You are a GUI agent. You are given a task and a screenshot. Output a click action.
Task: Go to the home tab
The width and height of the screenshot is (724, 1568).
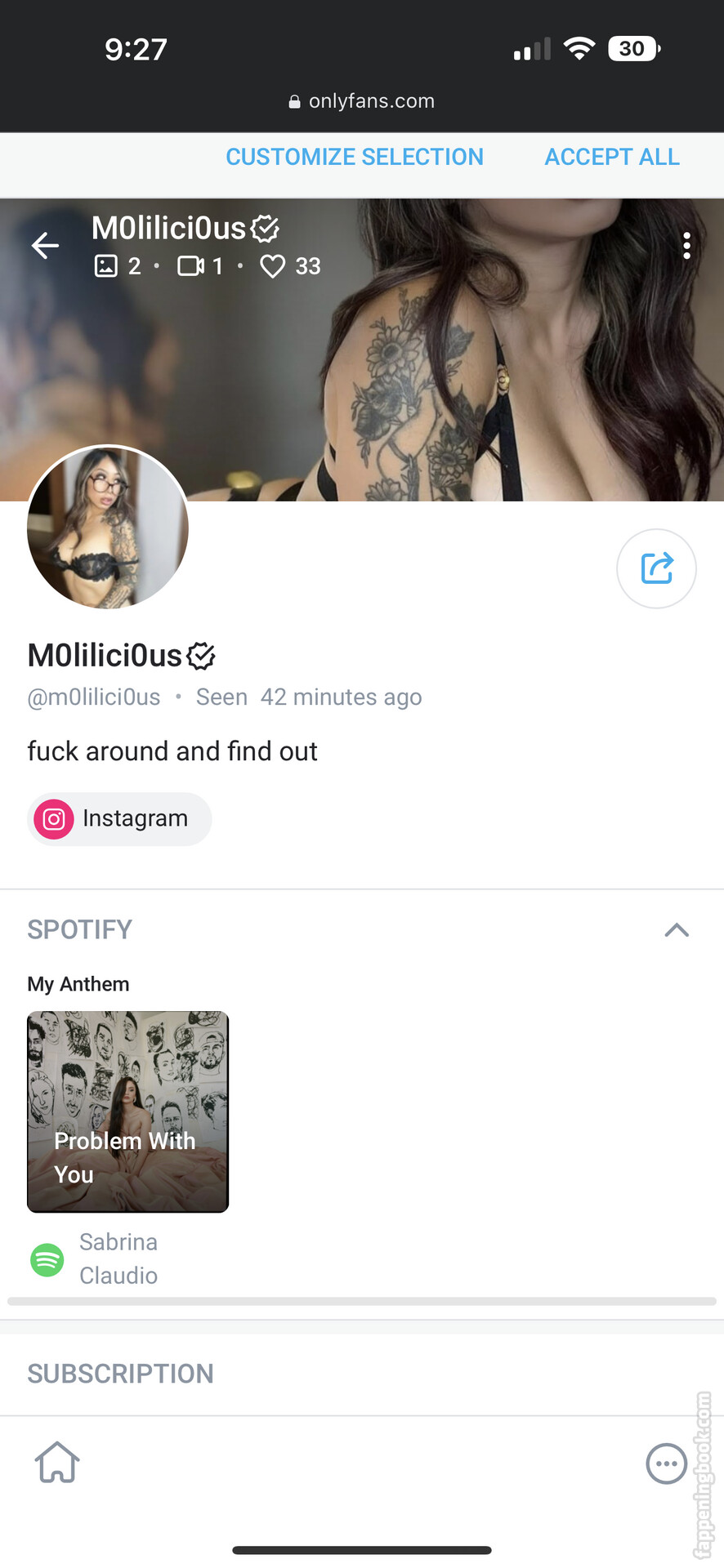[57, 1463]
